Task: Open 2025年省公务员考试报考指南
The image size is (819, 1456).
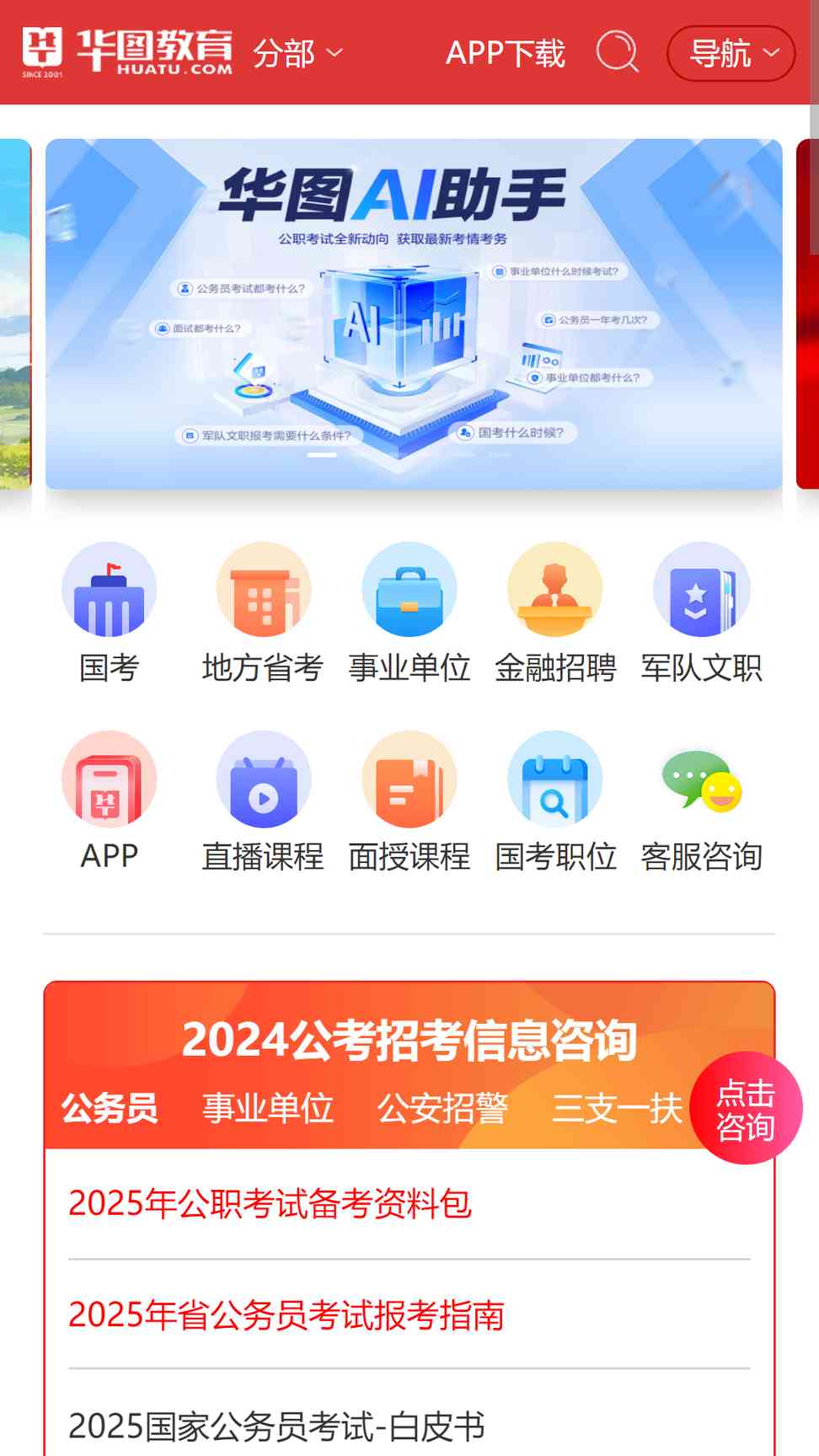Action: (286, 1314)
